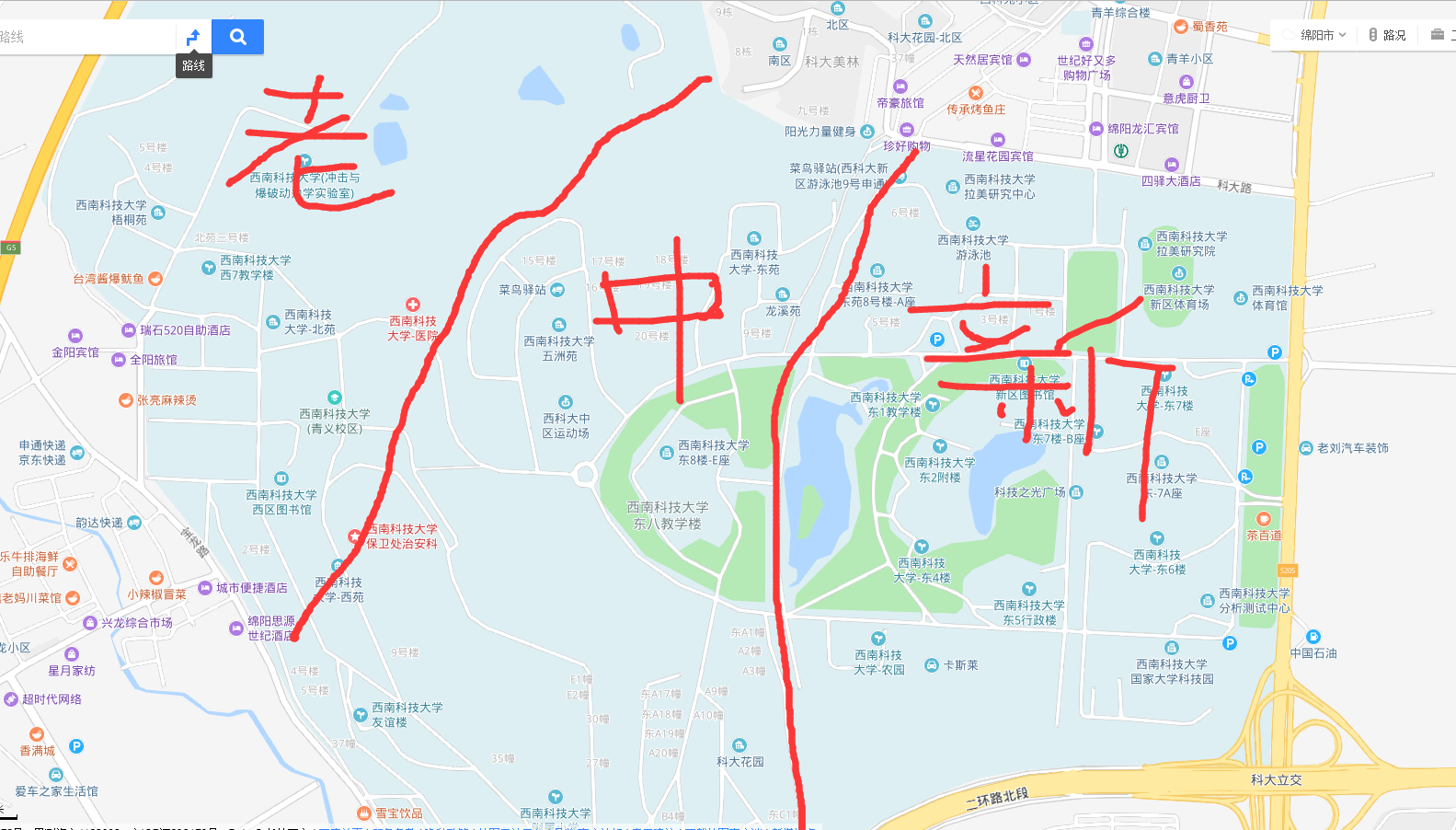This screenshot has width=1456, height=830.
Task: Open the 蜀香苑 restaurant marker
Action: 1181,28
